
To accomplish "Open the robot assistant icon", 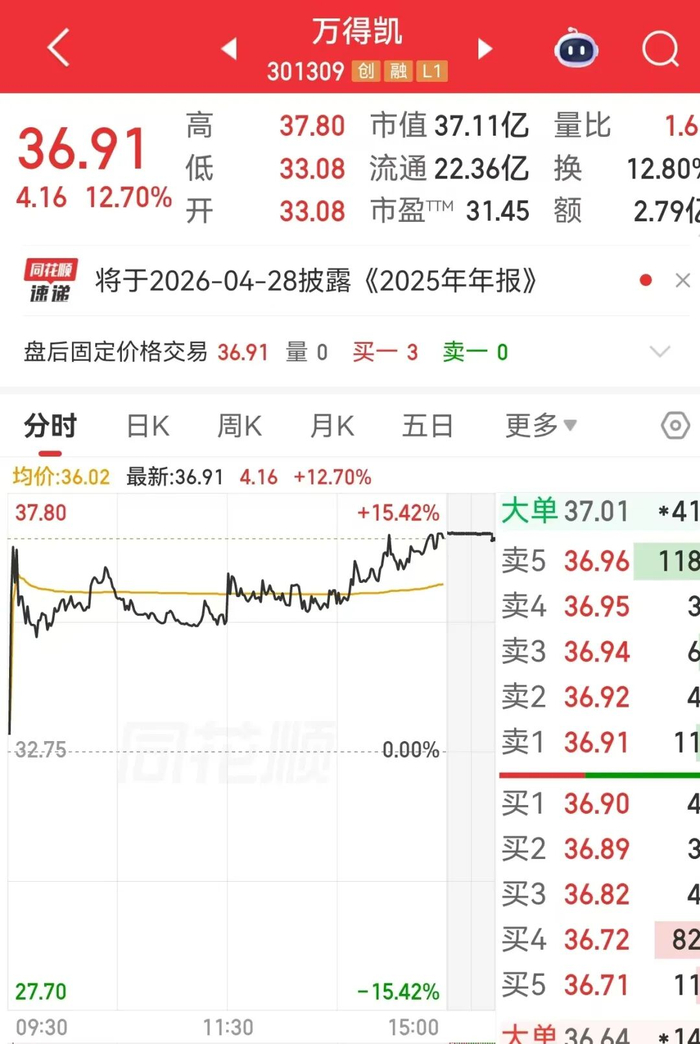I will coord(576,48).
